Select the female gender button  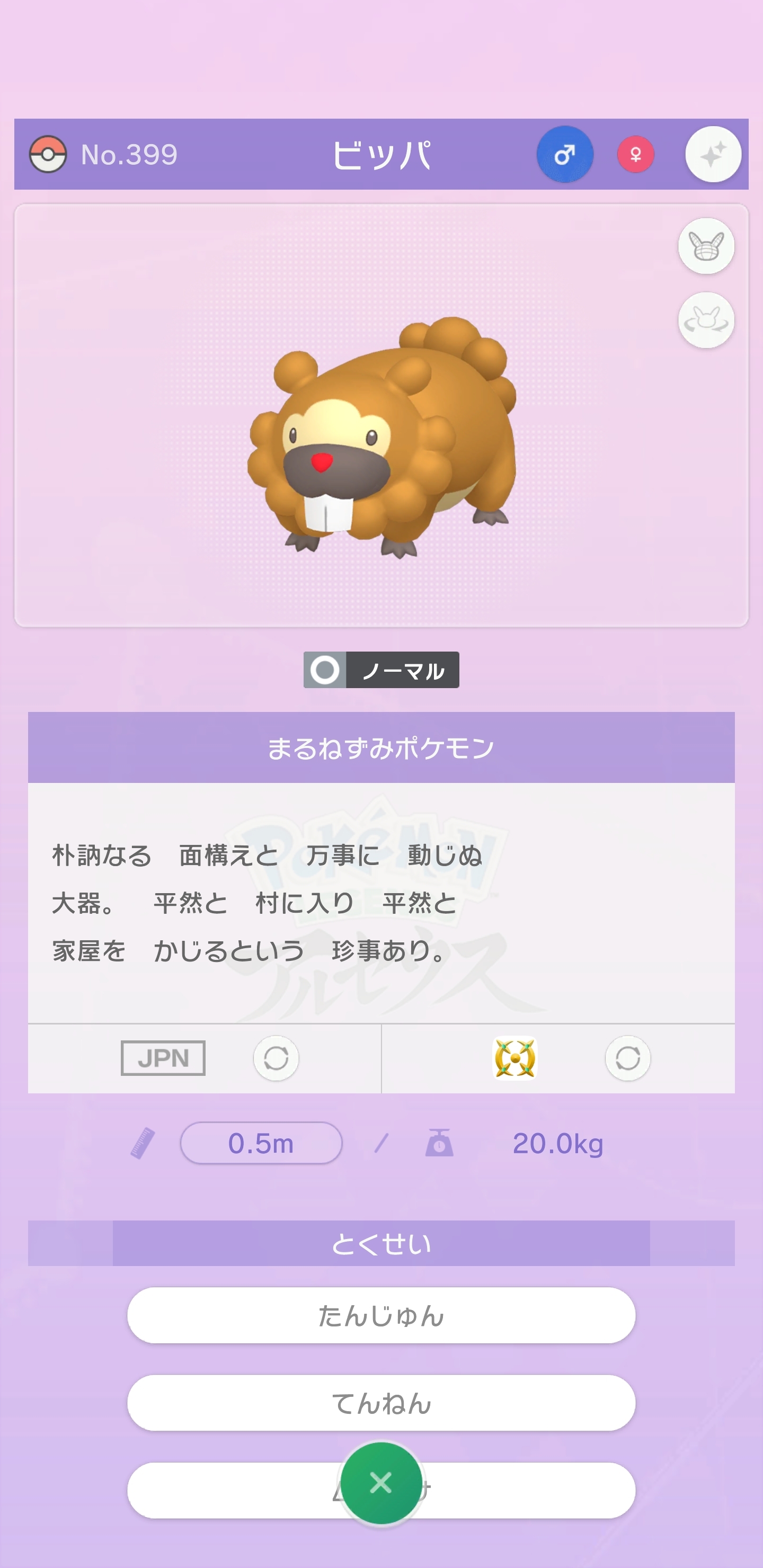(635, 154)
